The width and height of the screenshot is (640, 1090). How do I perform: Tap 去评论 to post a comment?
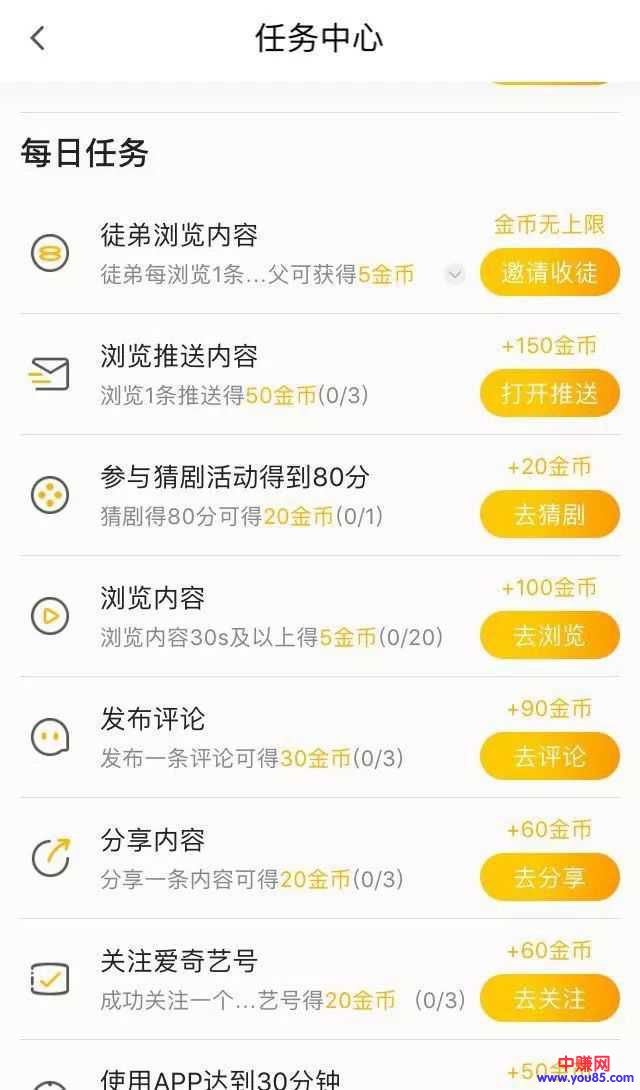coord(549,756)
